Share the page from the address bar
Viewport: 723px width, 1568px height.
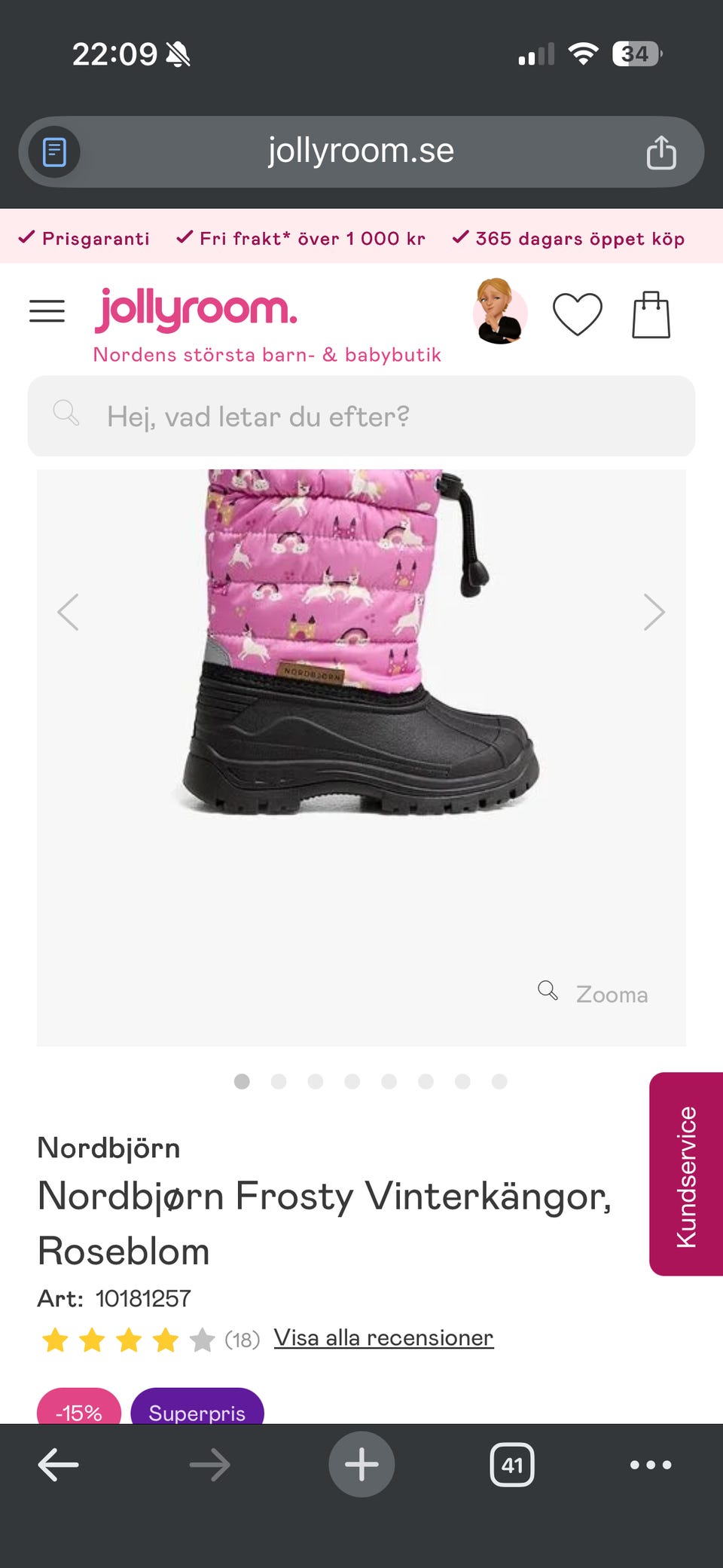point(660,152)
